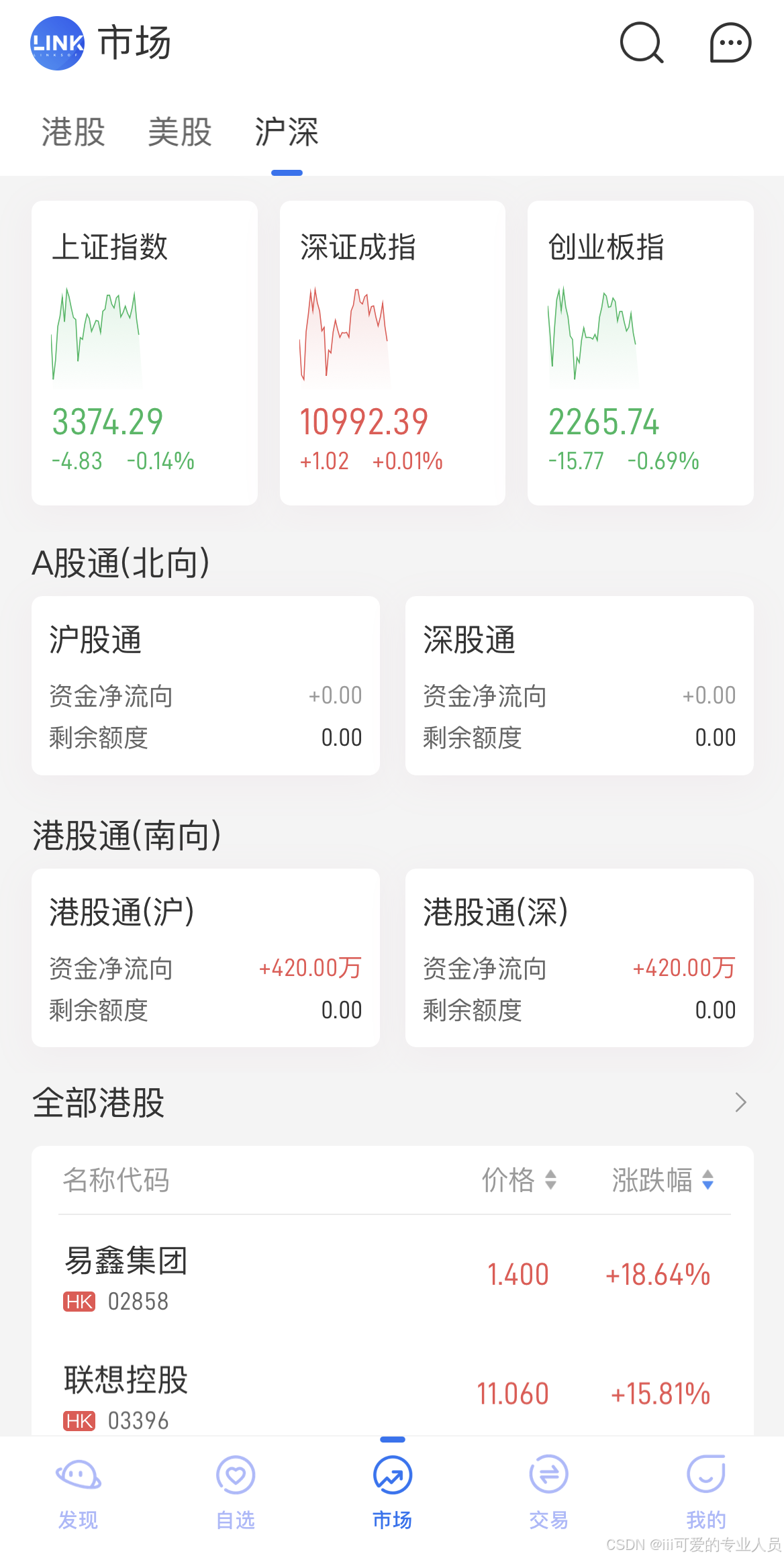
Task: Open the search icon
Action: click(x=641, y=43)
